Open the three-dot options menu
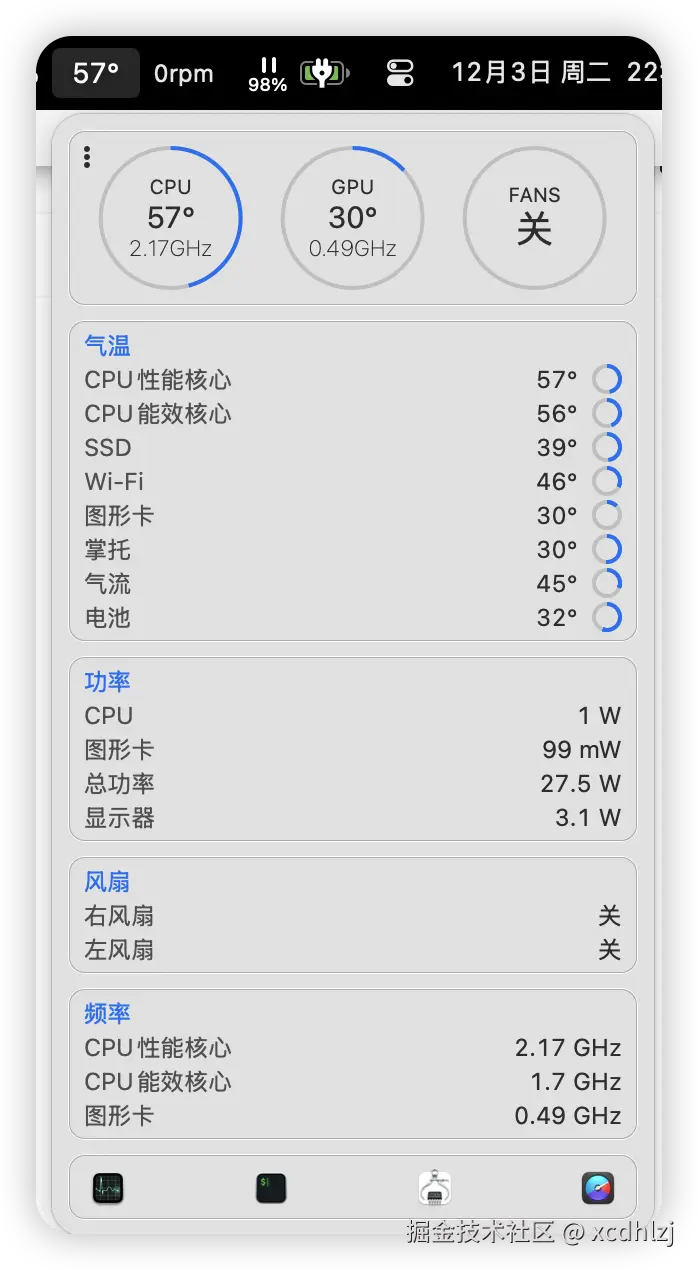 click(88, 157)
